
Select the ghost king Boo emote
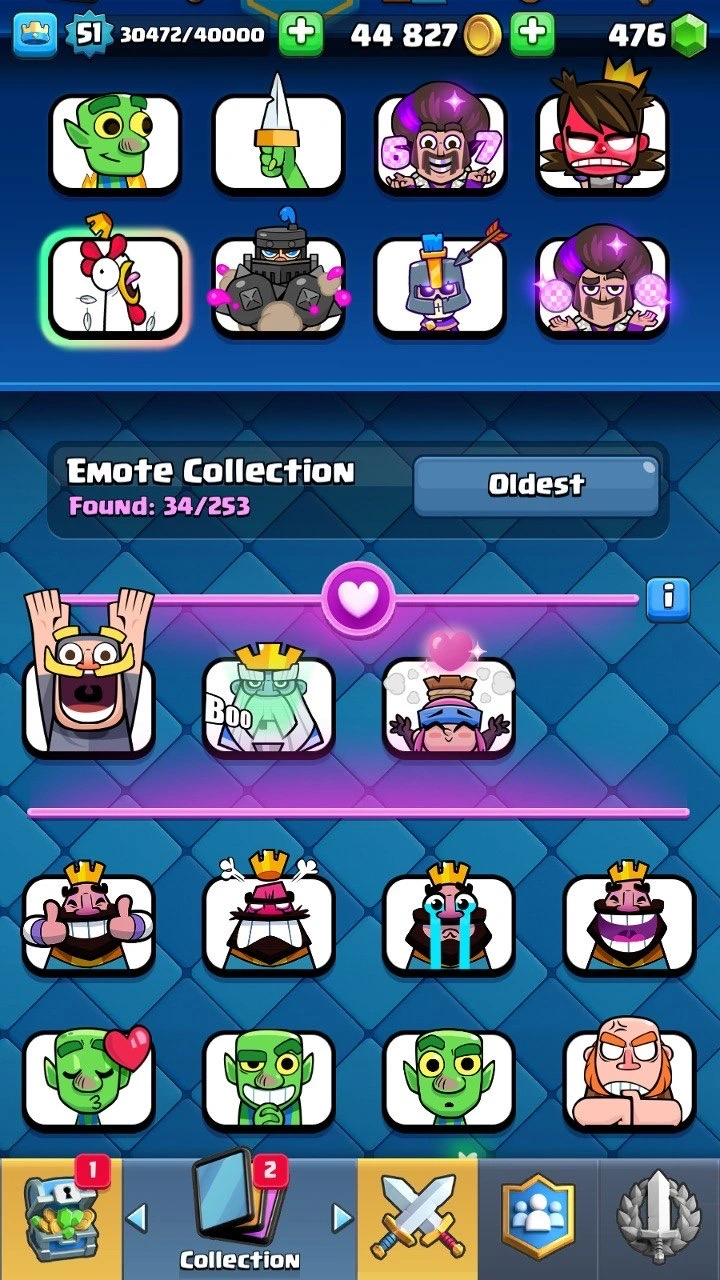click(x=268, y=705)
